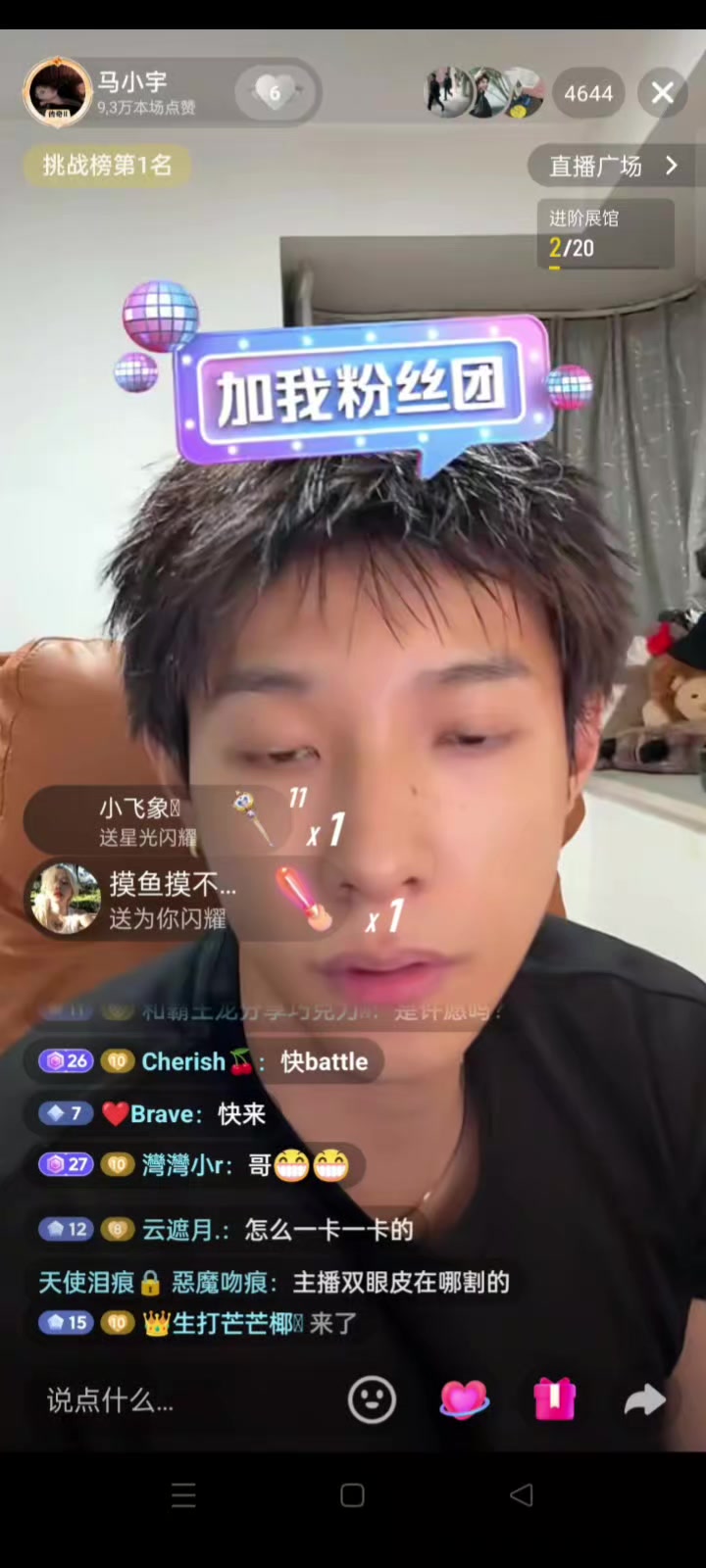Go to the system home screen
This screenshot has height=1568, width=706.
[x=353, y=1494]
